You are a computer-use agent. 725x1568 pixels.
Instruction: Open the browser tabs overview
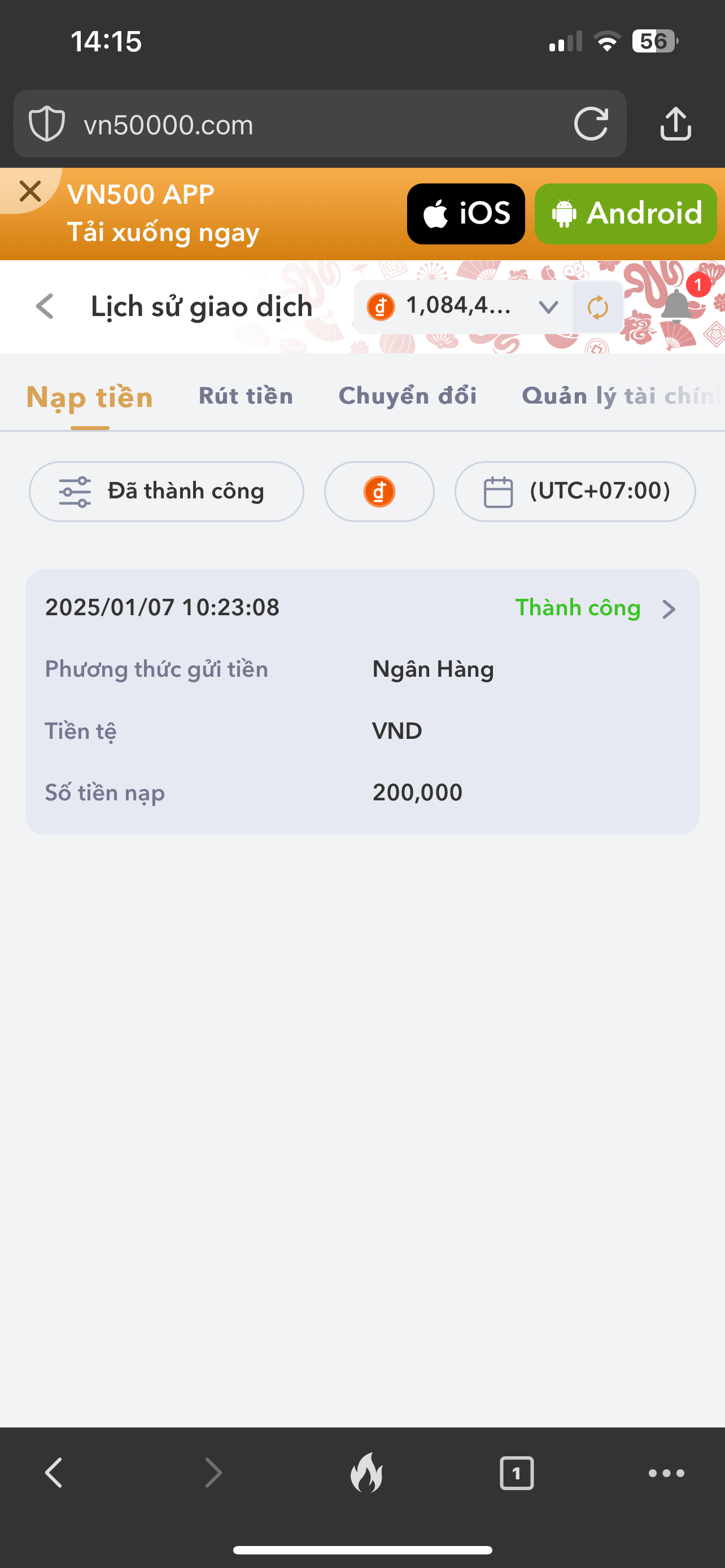click(516, 1473)
